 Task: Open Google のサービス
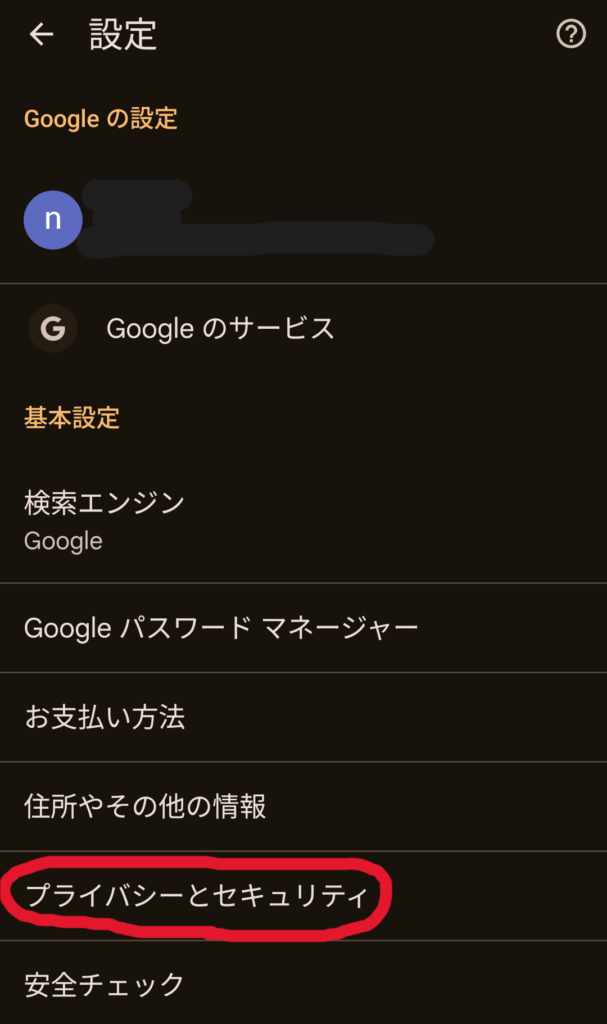click(303, 328)
